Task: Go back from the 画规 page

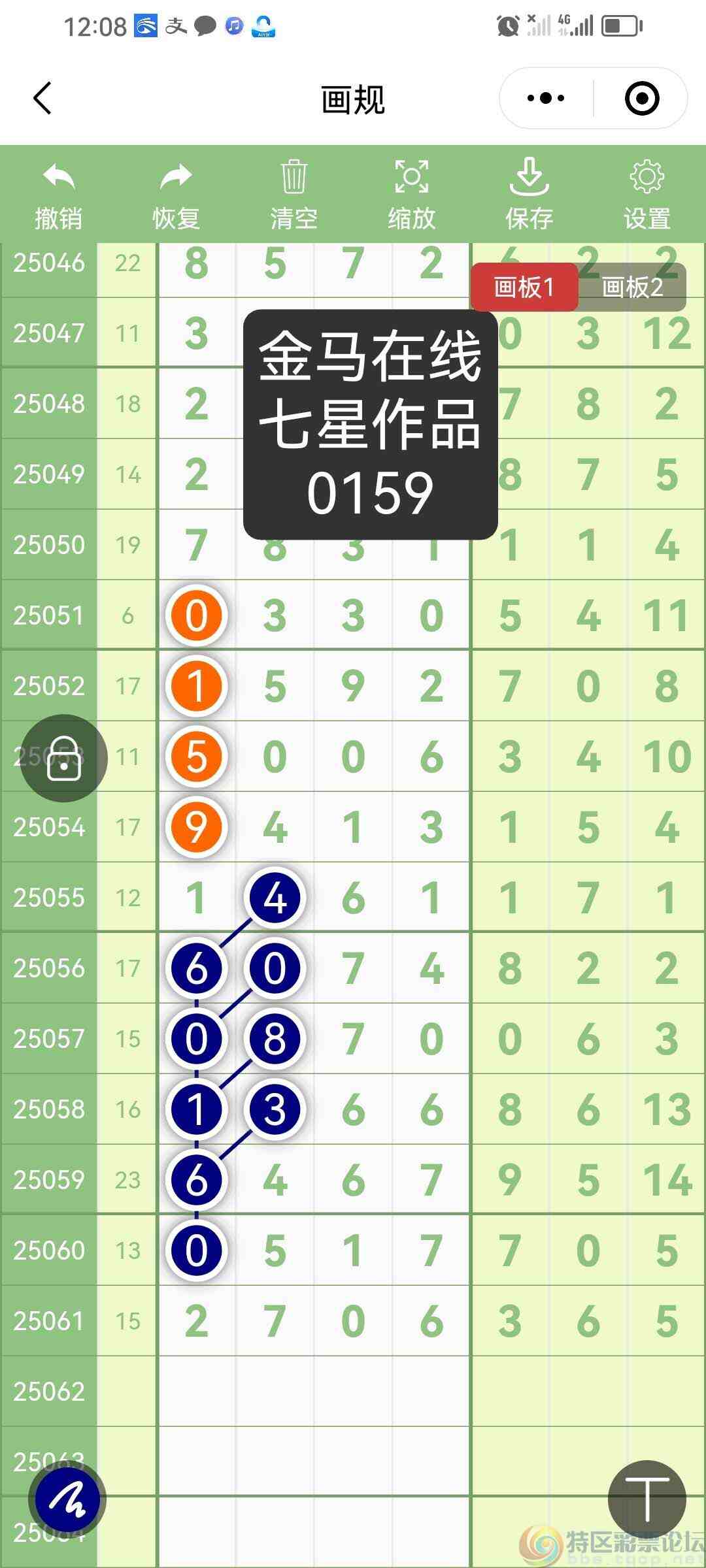Action: 42,99
